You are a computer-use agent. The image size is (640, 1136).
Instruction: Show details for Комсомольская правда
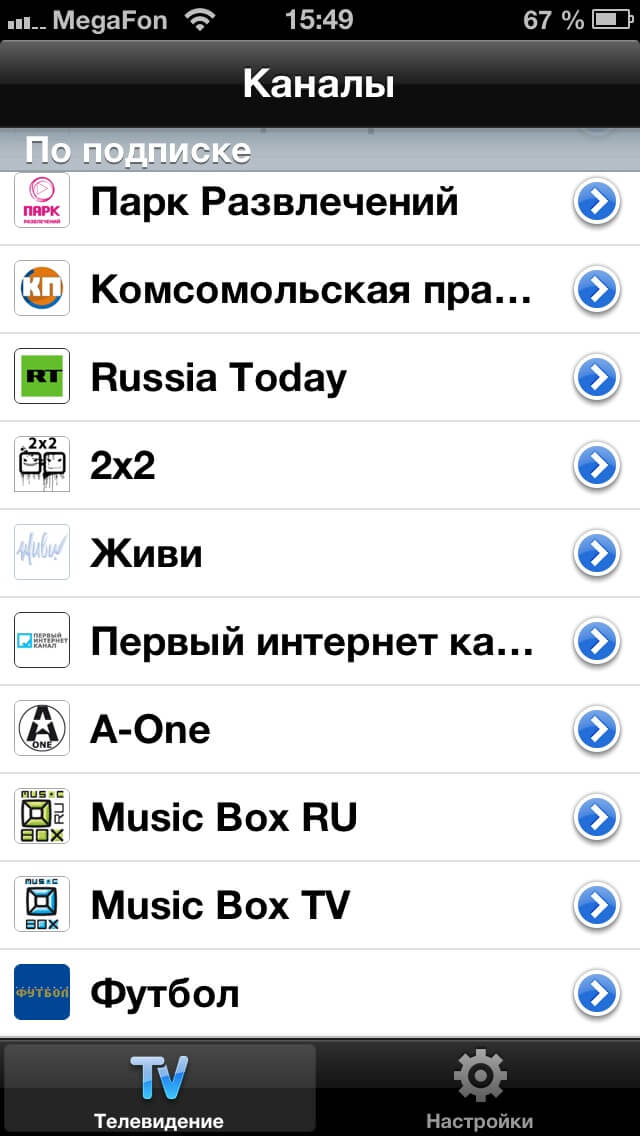point(596,290)
